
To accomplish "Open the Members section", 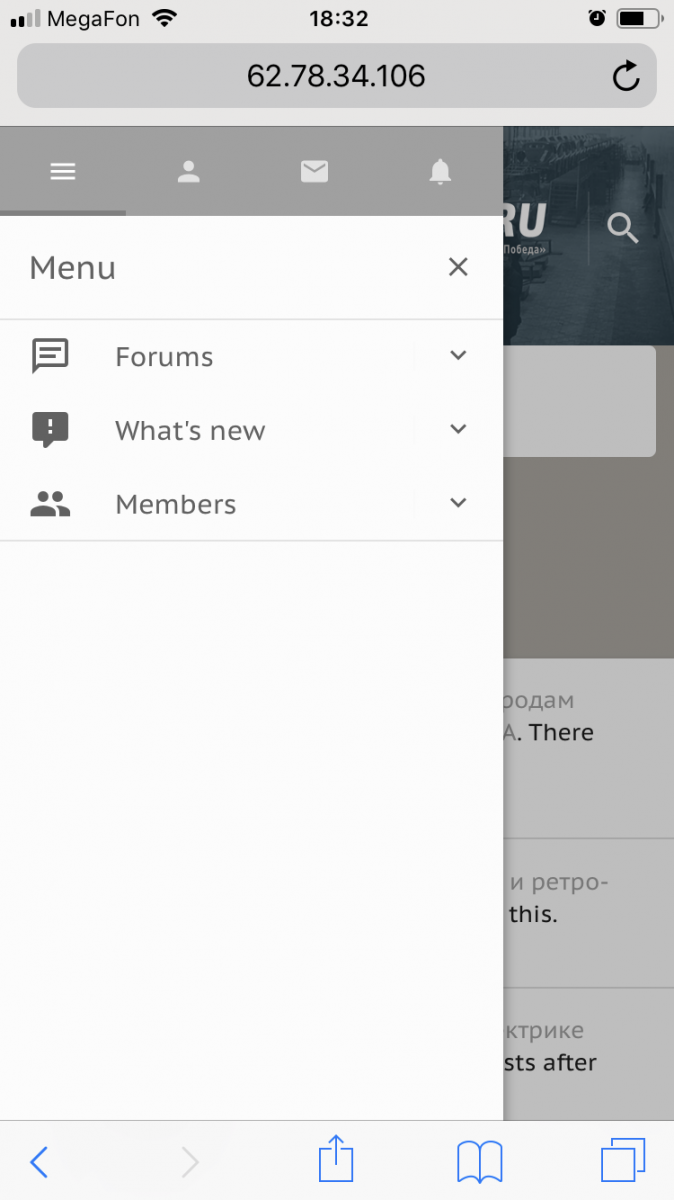I will [x=176, y=504].
